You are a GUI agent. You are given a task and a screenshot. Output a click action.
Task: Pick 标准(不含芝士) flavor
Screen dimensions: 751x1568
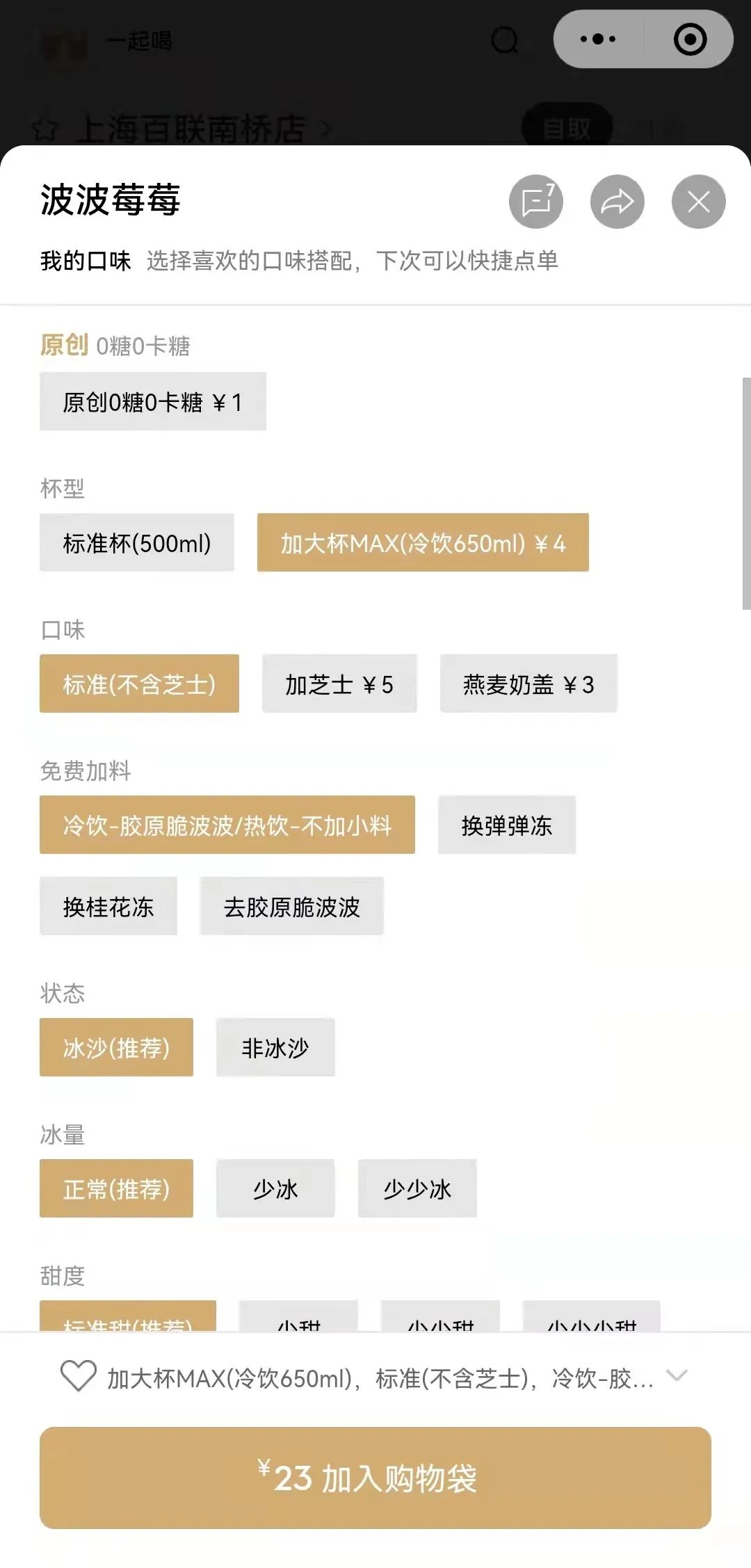click(139, 684)
